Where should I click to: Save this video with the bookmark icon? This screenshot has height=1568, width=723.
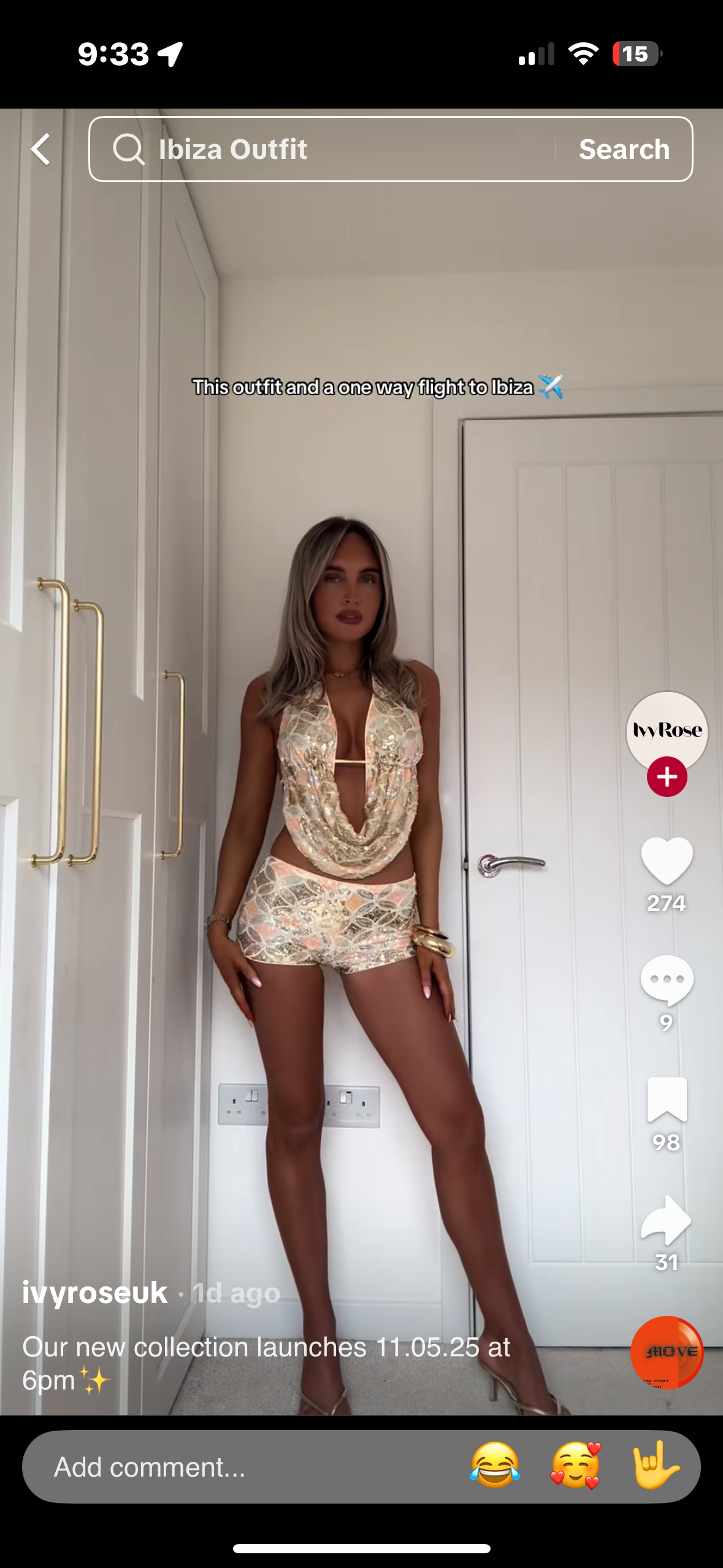coord(667,1099)
